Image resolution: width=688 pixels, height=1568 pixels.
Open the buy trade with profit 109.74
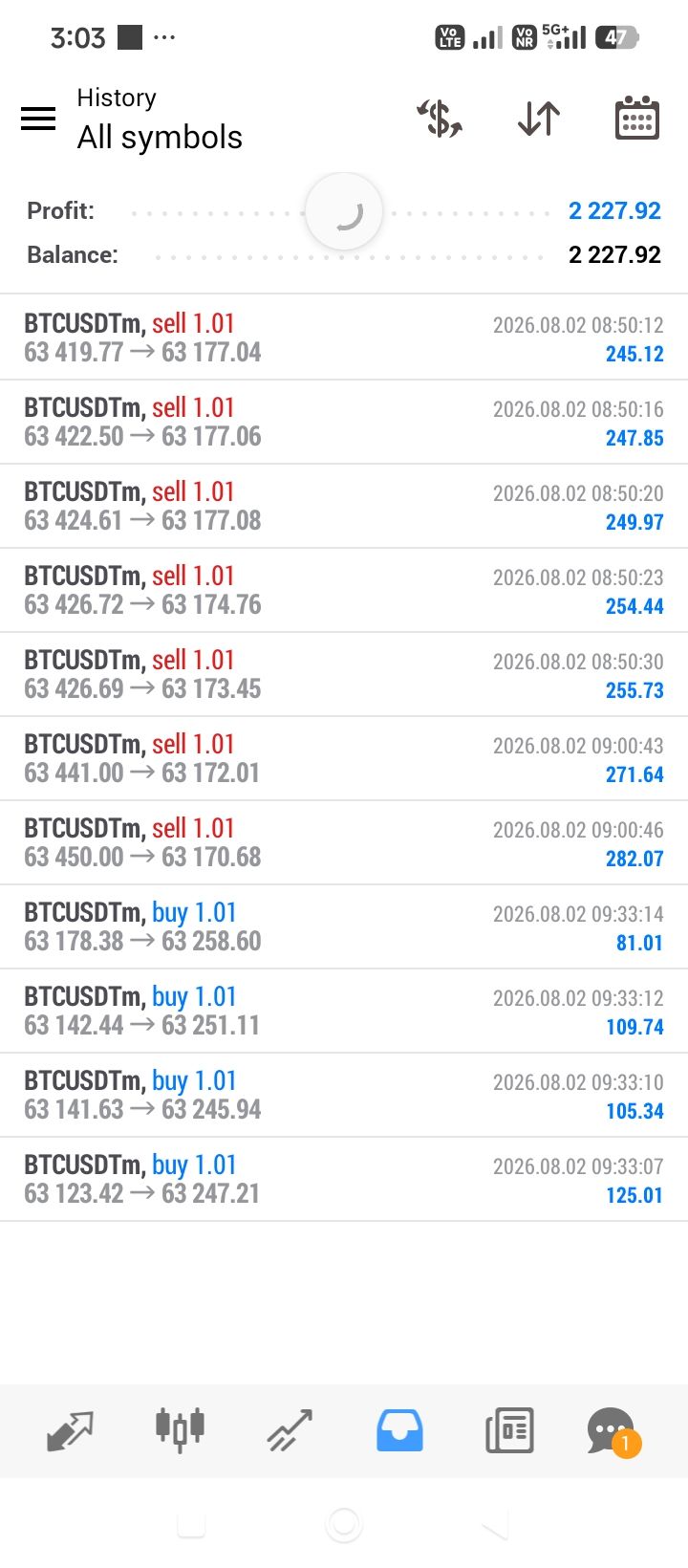(x=344, y=1012)
